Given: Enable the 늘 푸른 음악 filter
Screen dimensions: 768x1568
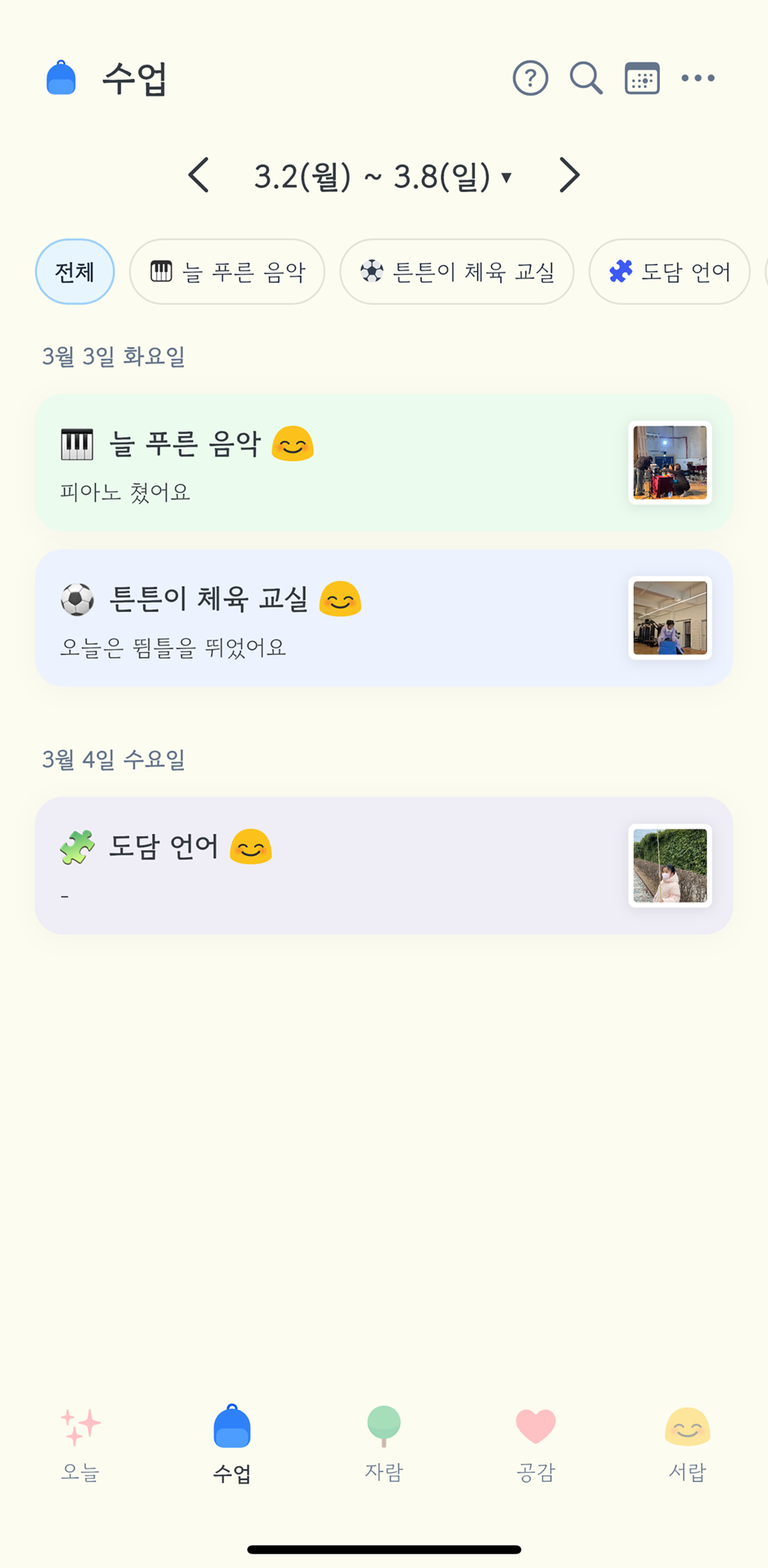Looking at the screenshot, I should [x=227, y=272].
